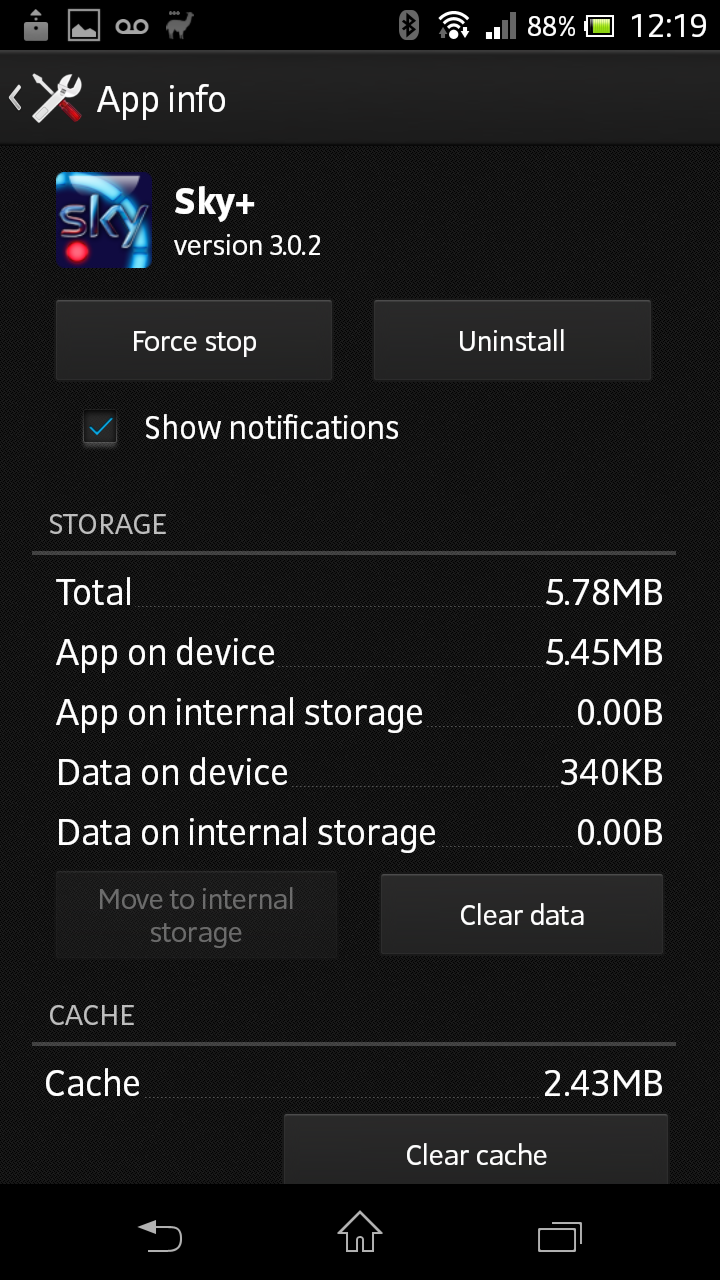
Task: Clear cache for Sky+
Action: tap(476, 1152)
